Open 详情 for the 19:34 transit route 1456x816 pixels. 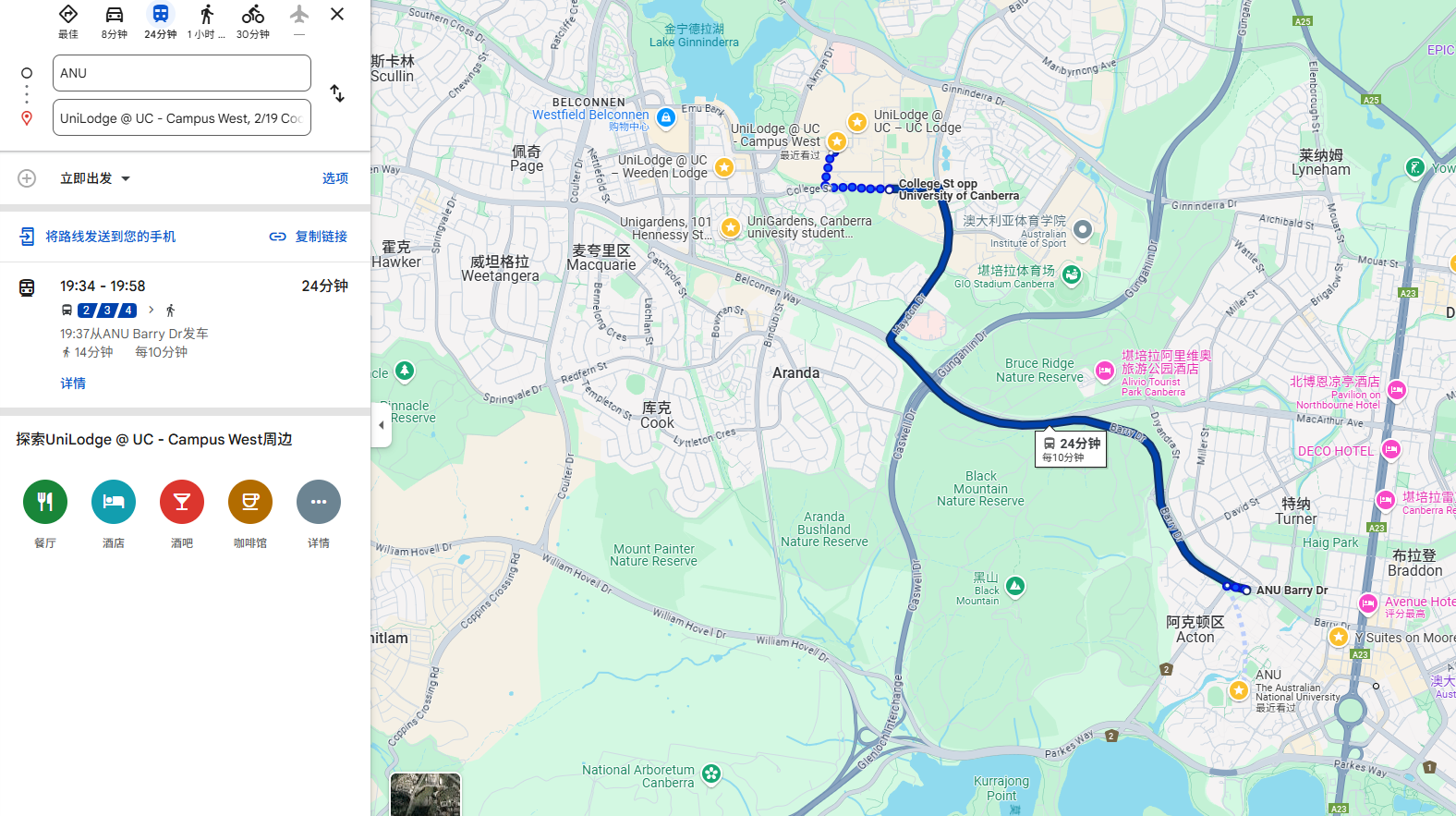coord(73,383)
